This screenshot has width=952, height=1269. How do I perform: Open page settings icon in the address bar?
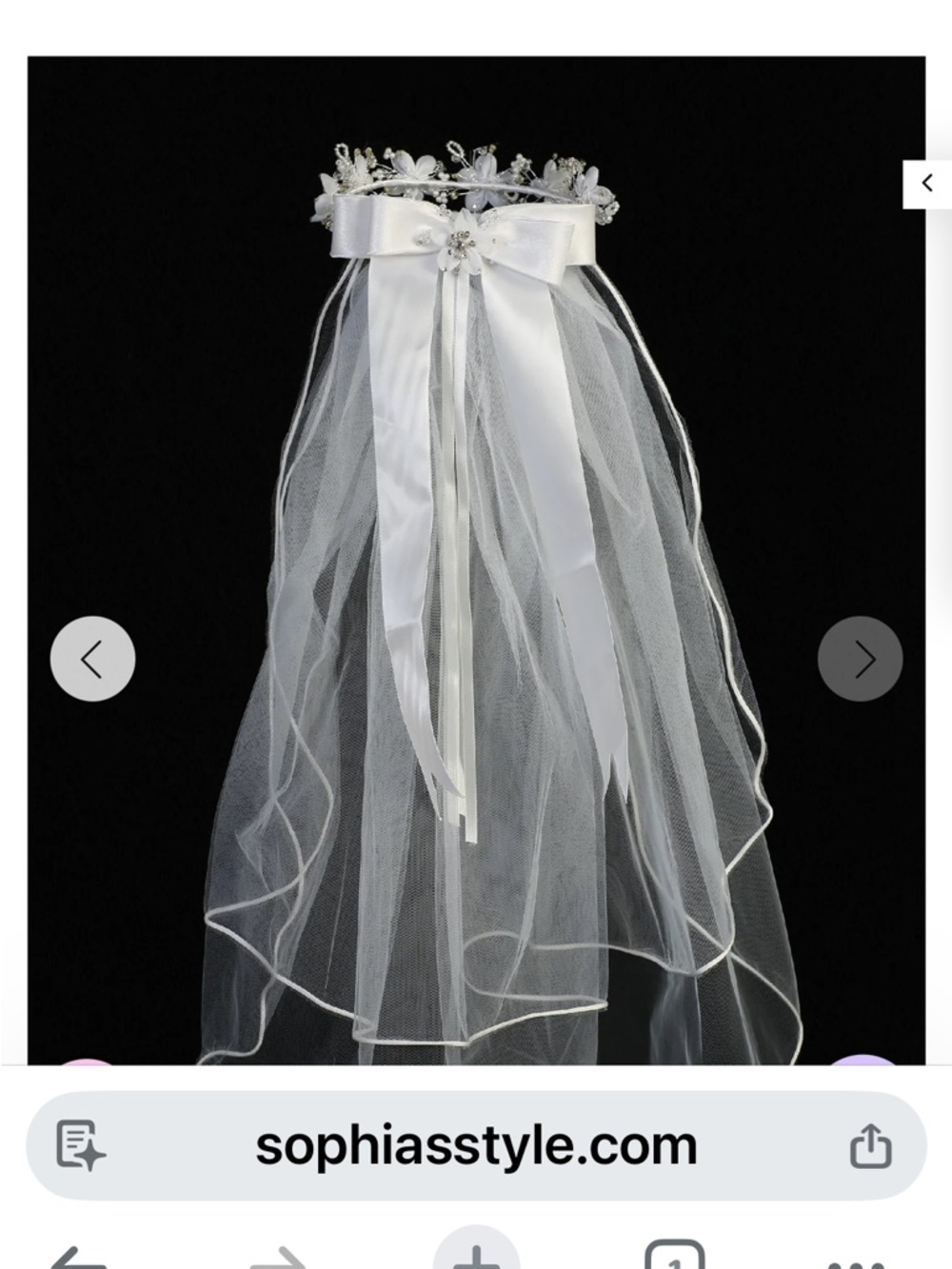click(x=81, y=1147)
